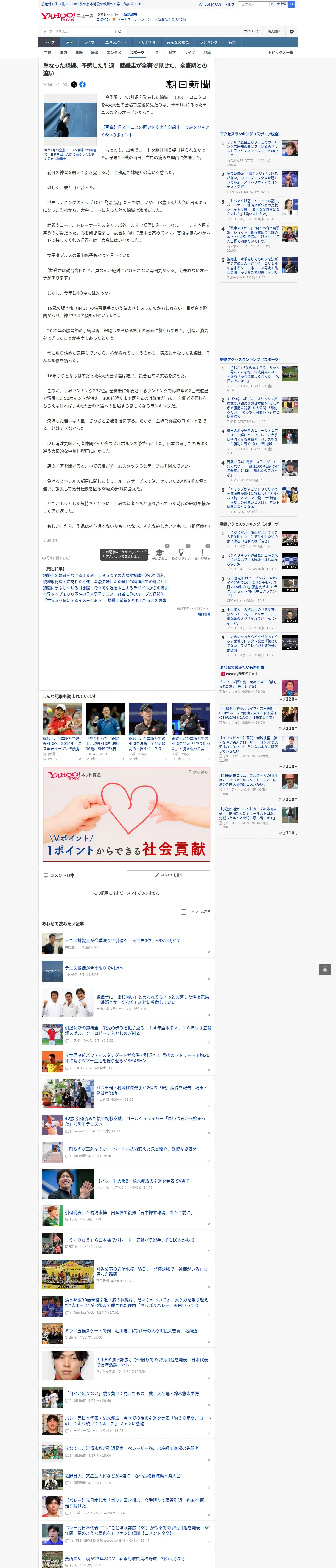The image size is (336, 1568).
Task: Report the article via 記事に関する報告
Action: (x=57, y=558)
